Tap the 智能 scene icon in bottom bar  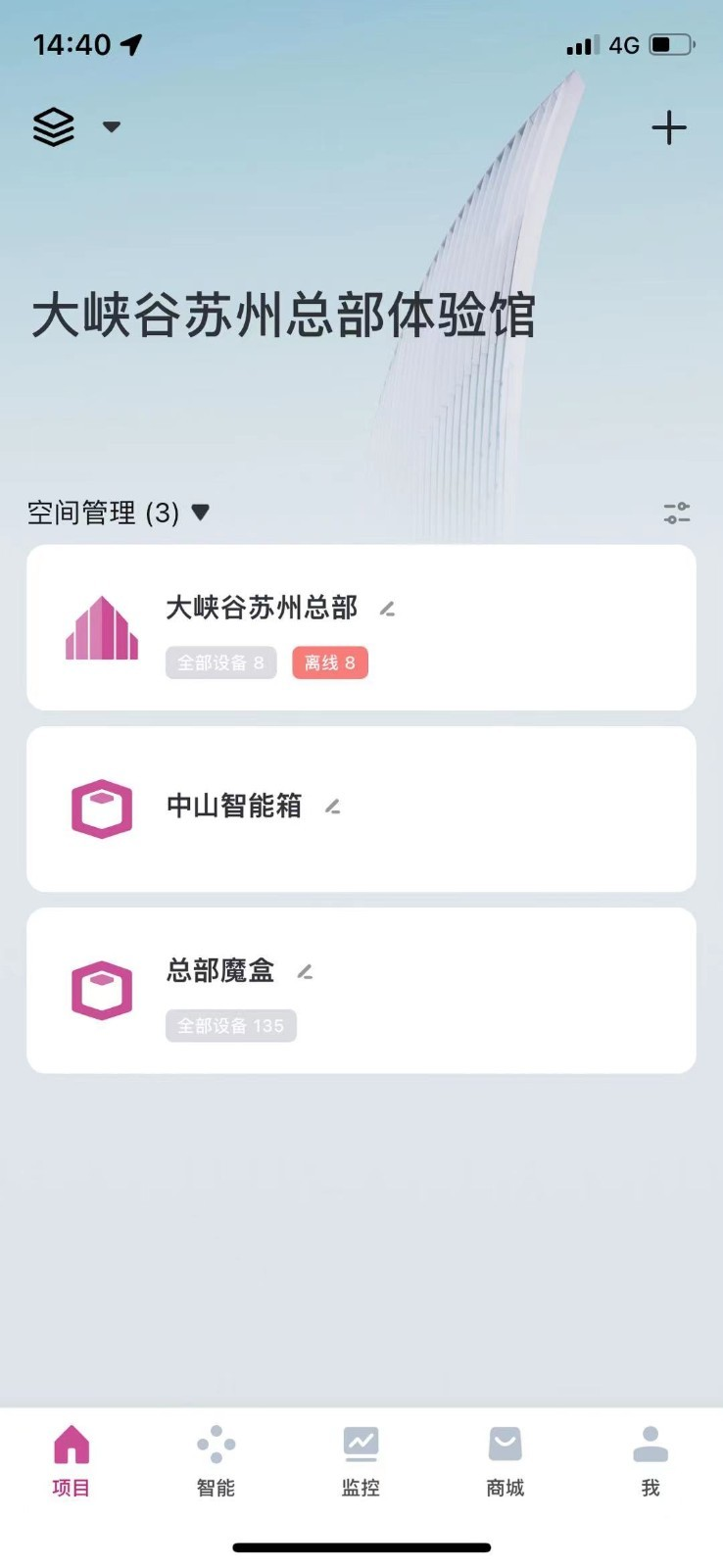click(216, 1443)
